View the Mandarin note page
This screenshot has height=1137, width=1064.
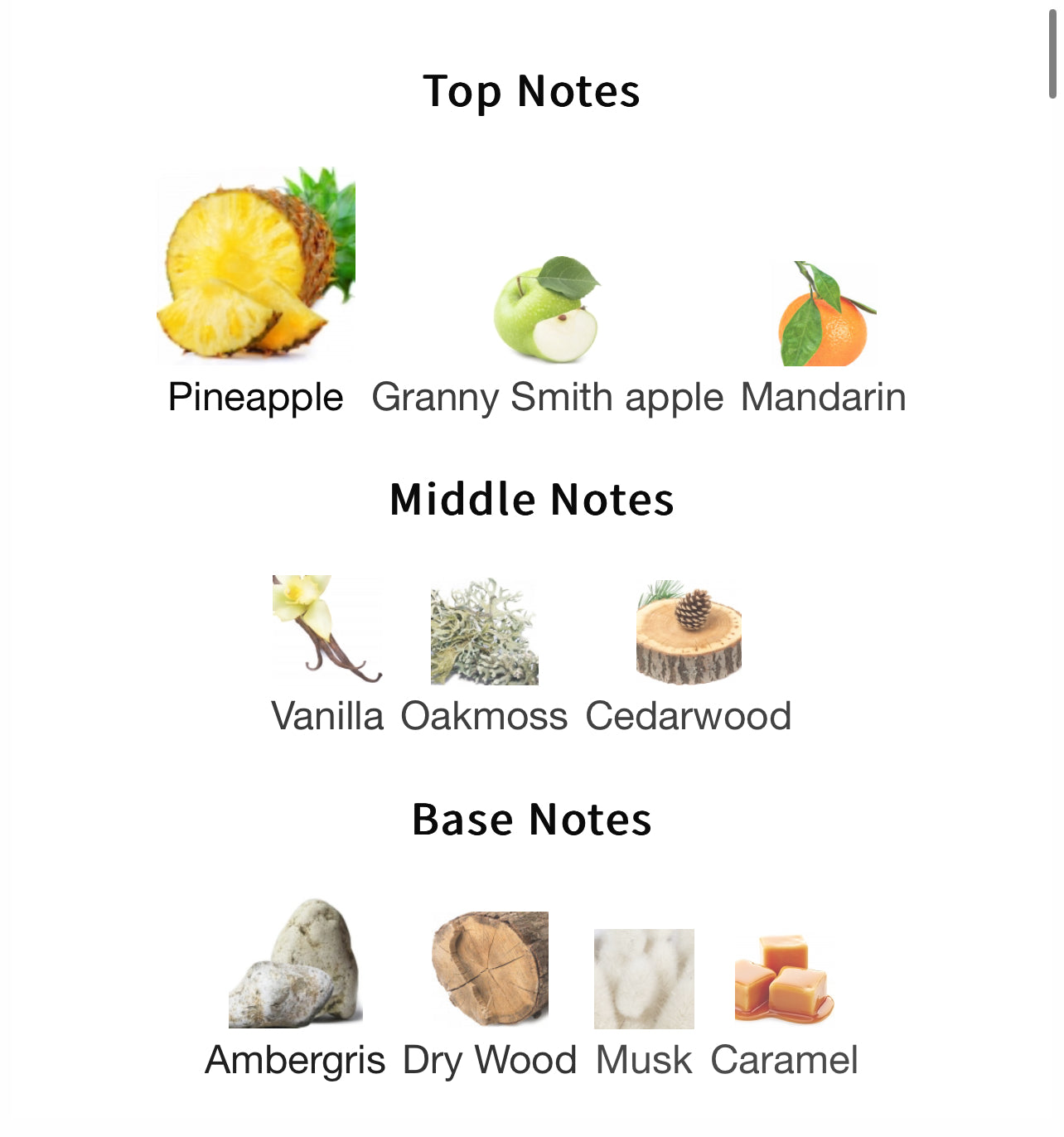[823, 315]
